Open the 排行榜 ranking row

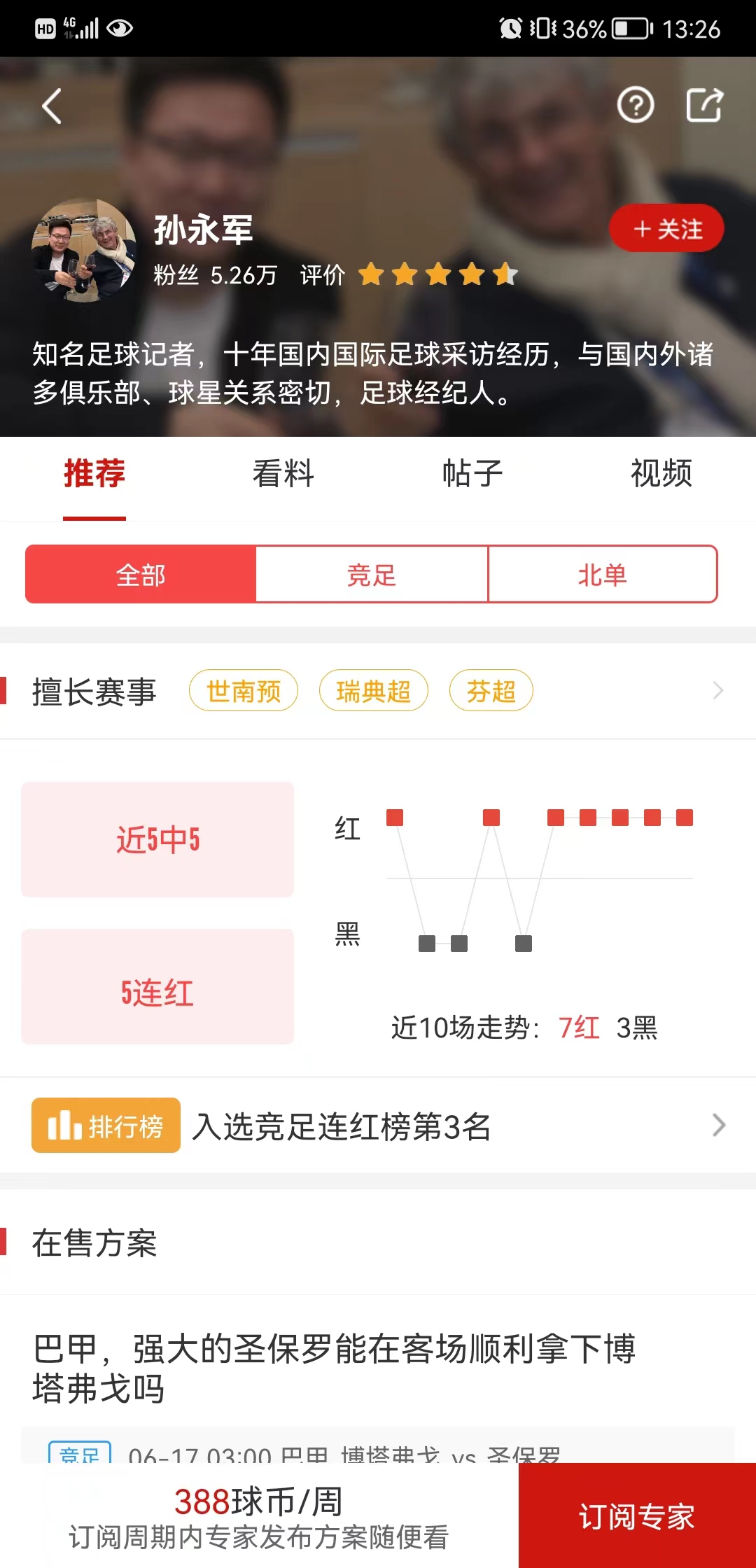[378, 1126]
